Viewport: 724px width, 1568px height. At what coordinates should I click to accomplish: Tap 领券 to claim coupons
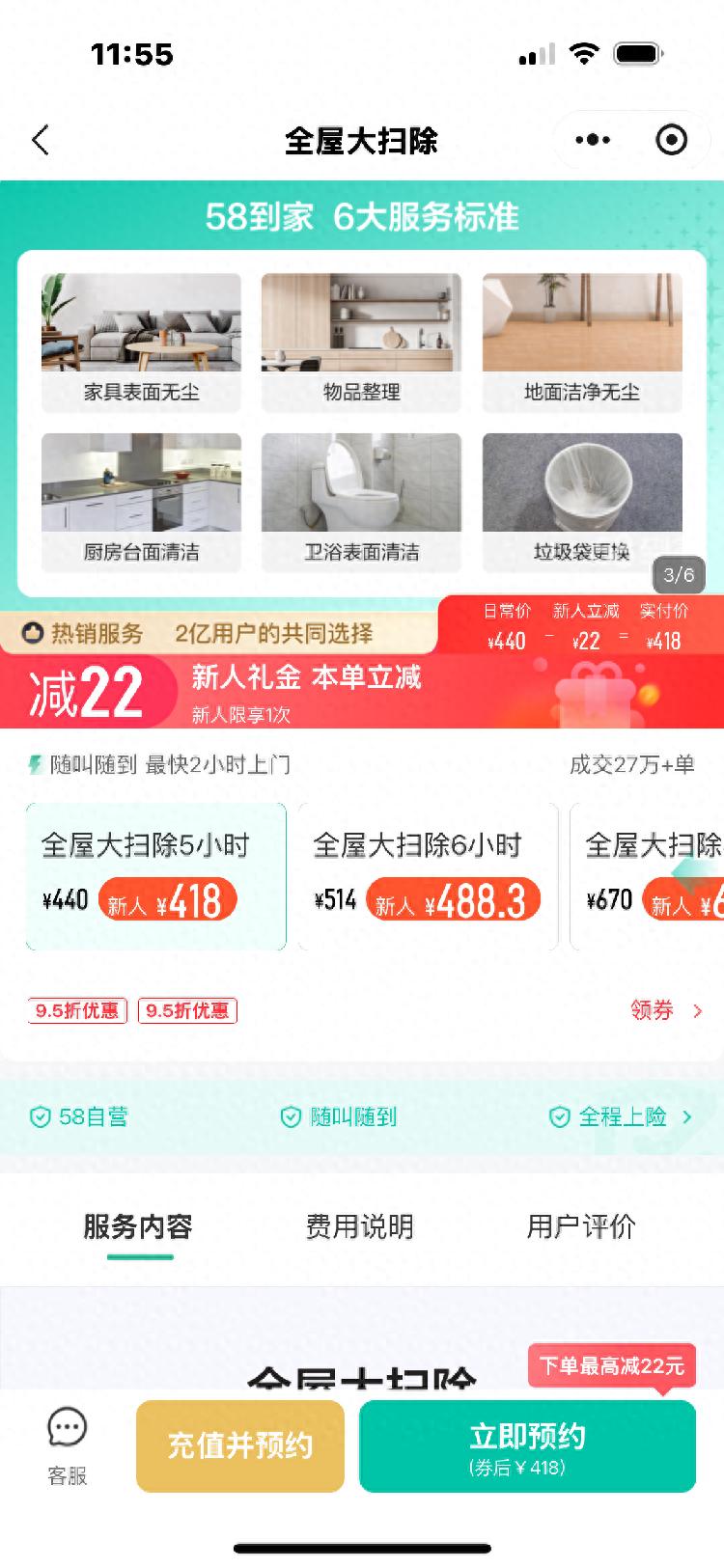point(665,1010)
